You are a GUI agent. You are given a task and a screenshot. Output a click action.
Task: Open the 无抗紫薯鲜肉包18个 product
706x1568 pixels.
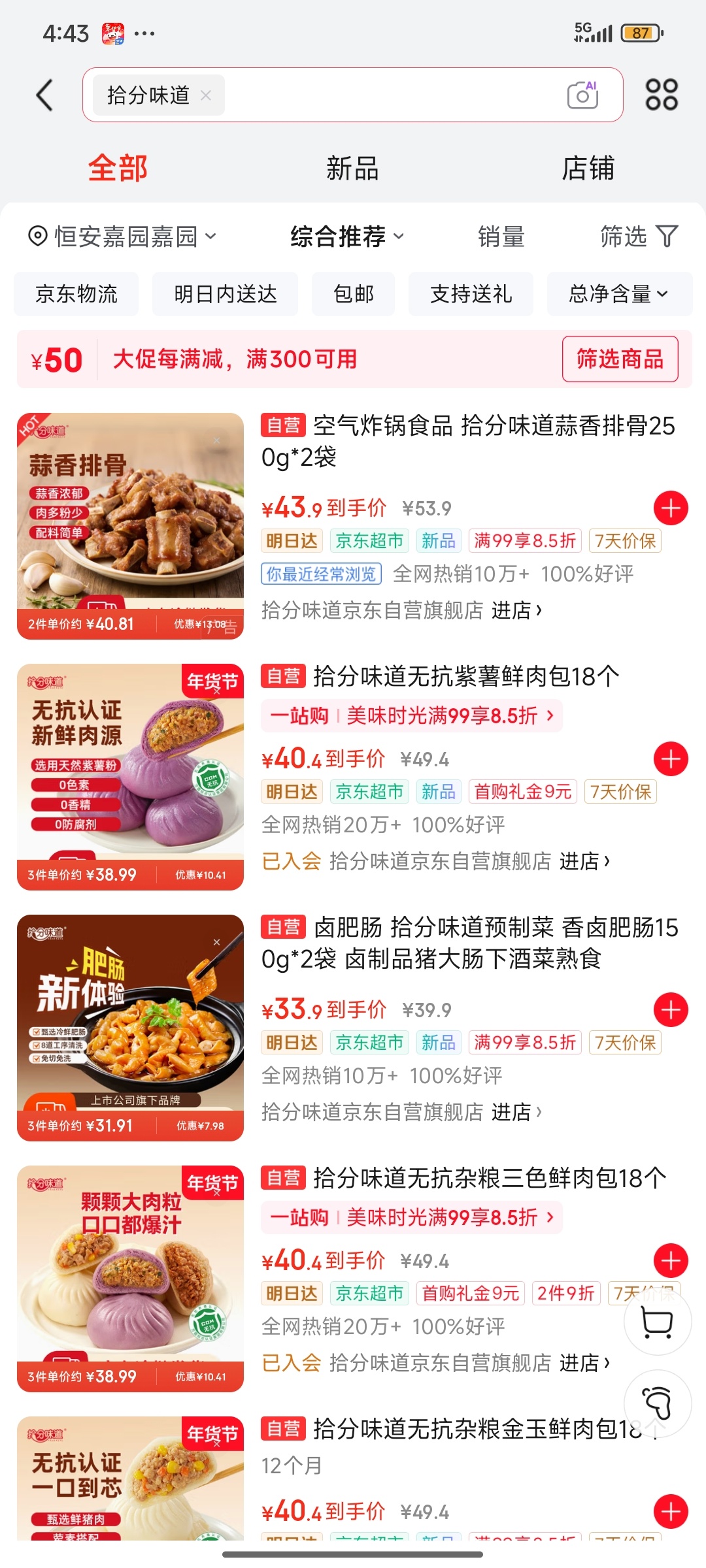(465, 677)
